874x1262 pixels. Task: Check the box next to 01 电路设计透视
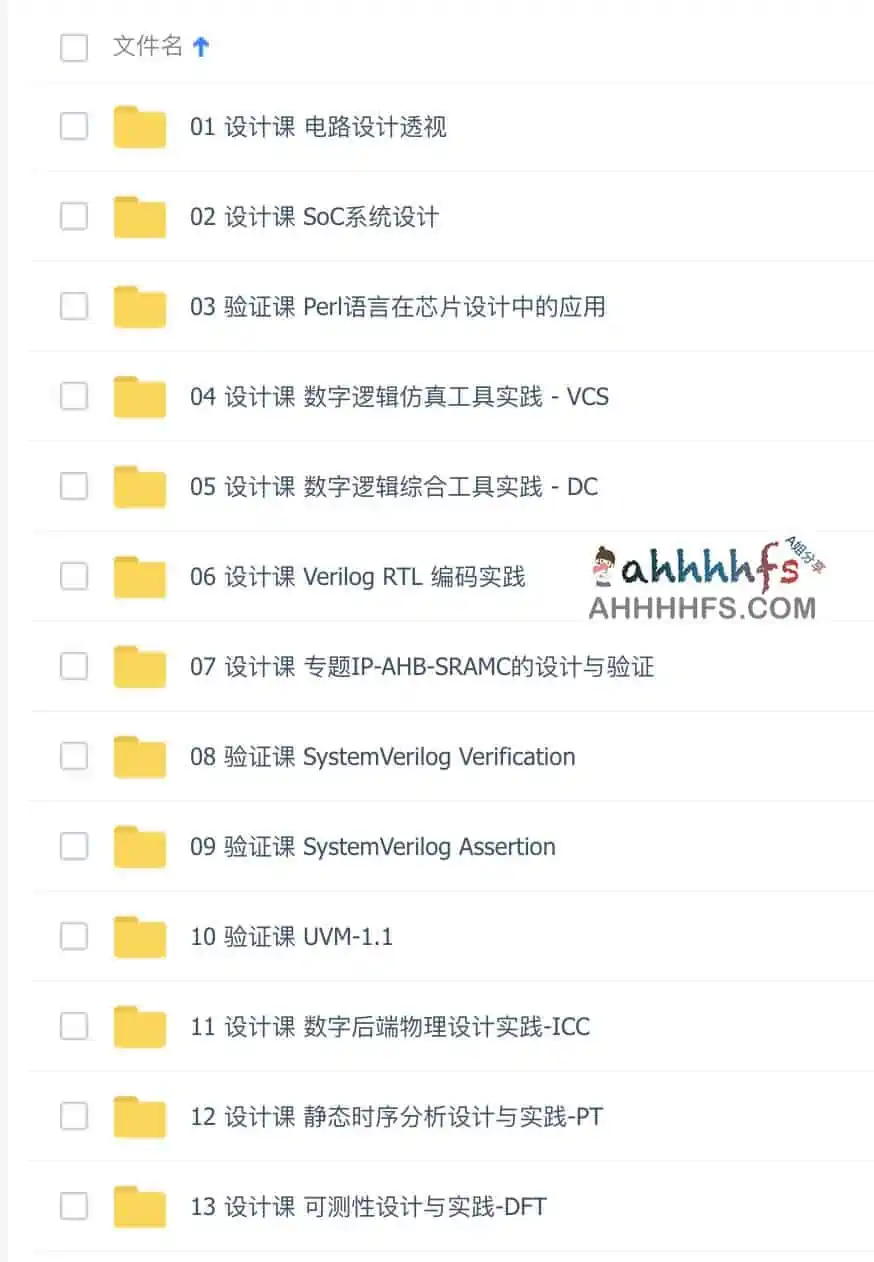pyautogui.click(x=74, y=126)
